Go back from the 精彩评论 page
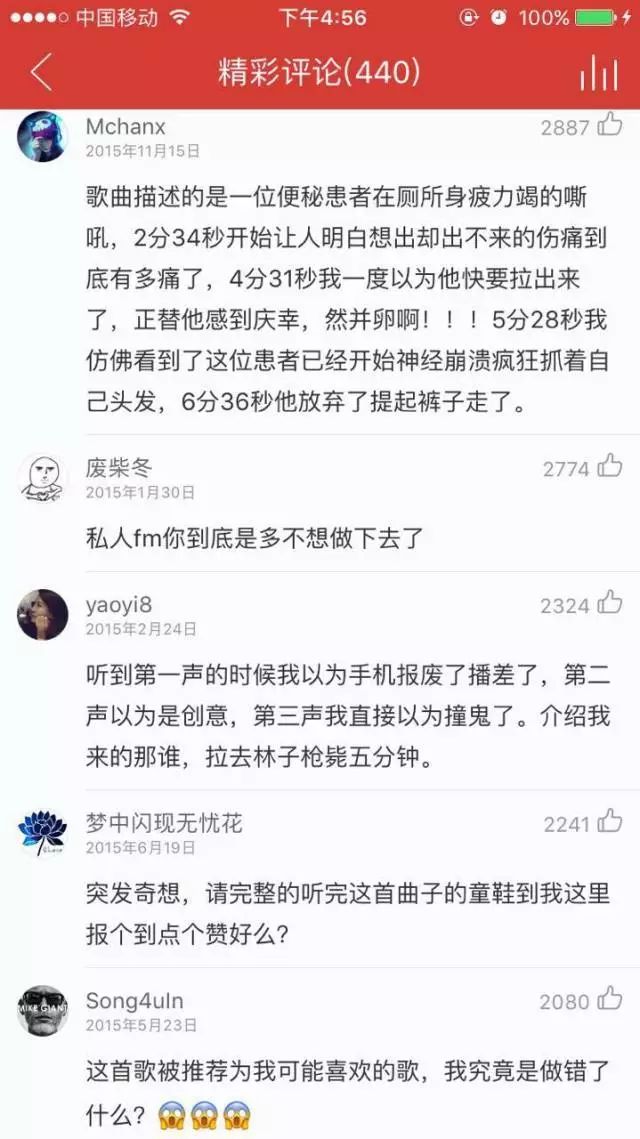640x1139 pixels. (x=40, y=73)
